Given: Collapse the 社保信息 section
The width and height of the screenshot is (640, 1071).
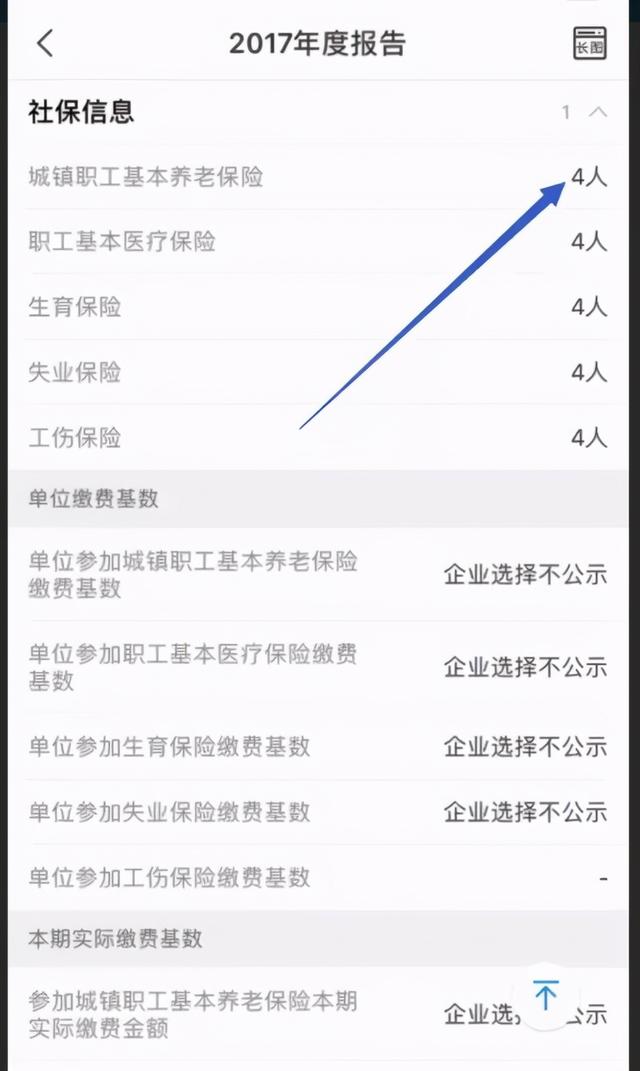Looking at the screenshot, I should pos(597,112).
